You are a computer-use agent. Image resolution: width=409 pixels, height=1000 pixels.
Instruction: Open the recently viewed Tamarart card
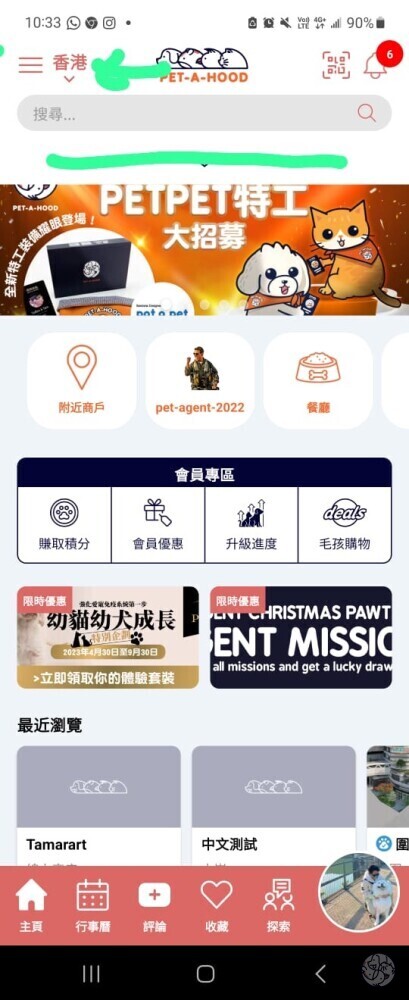pyautogui.click(x=99, y=805)
